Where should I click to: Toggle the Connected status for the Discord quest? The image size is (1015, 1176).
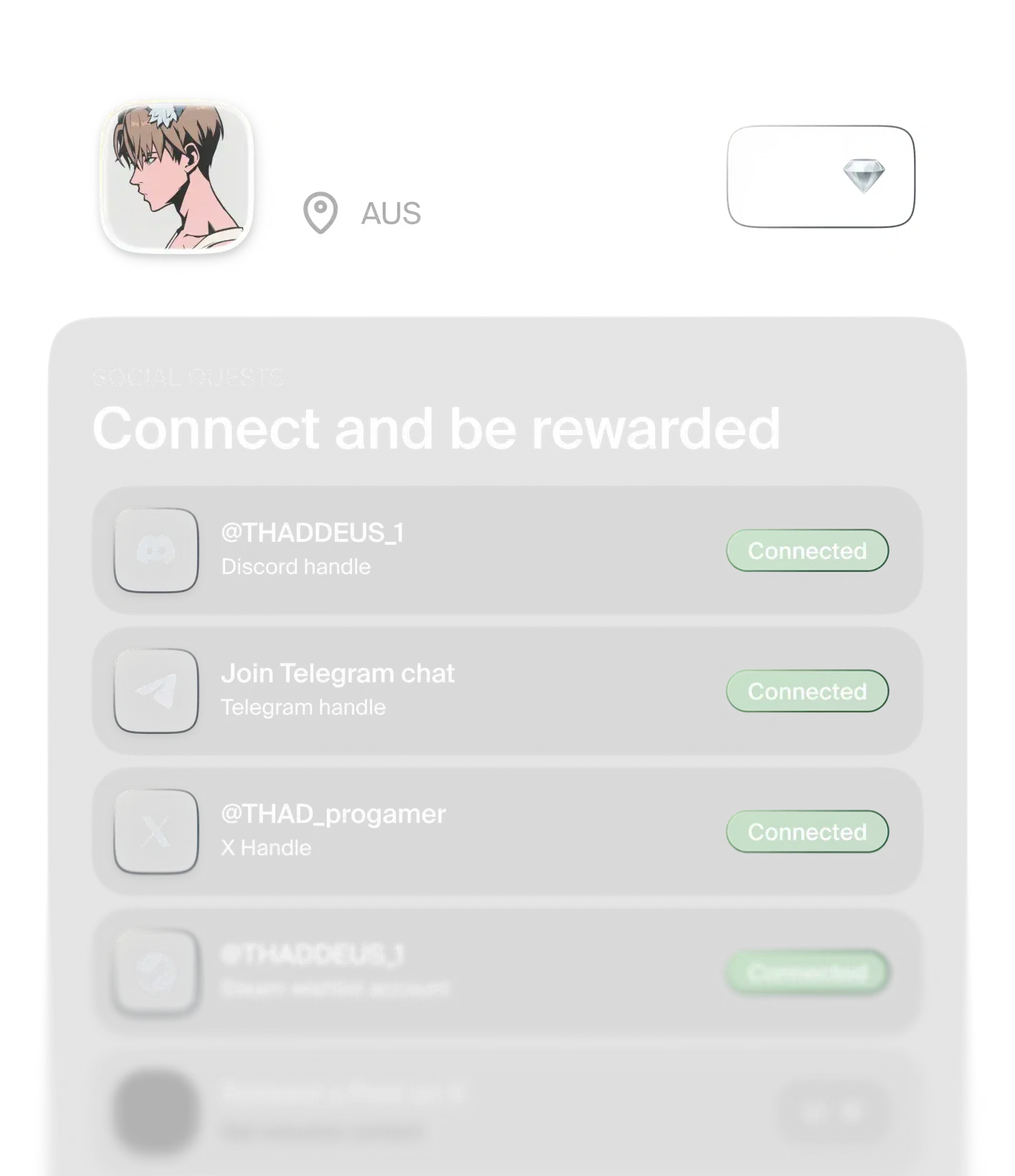click(806, 550)
